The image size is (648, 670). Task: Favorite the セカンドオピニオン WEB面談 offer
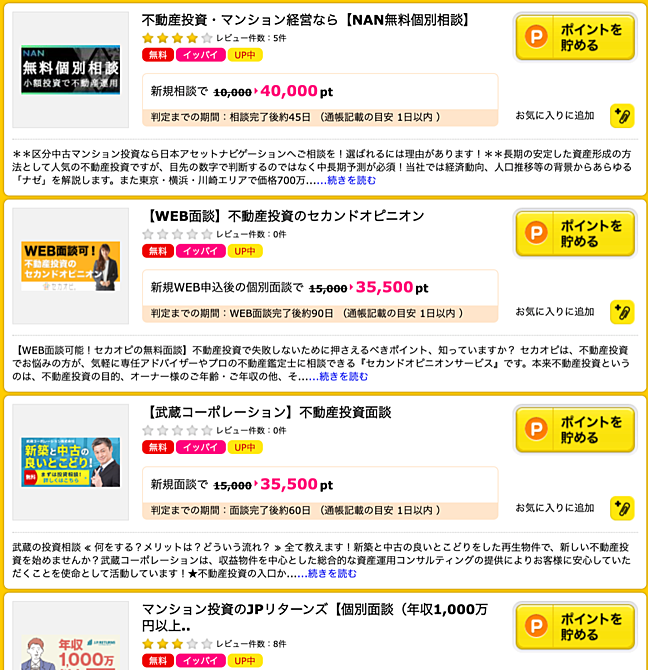622,312
